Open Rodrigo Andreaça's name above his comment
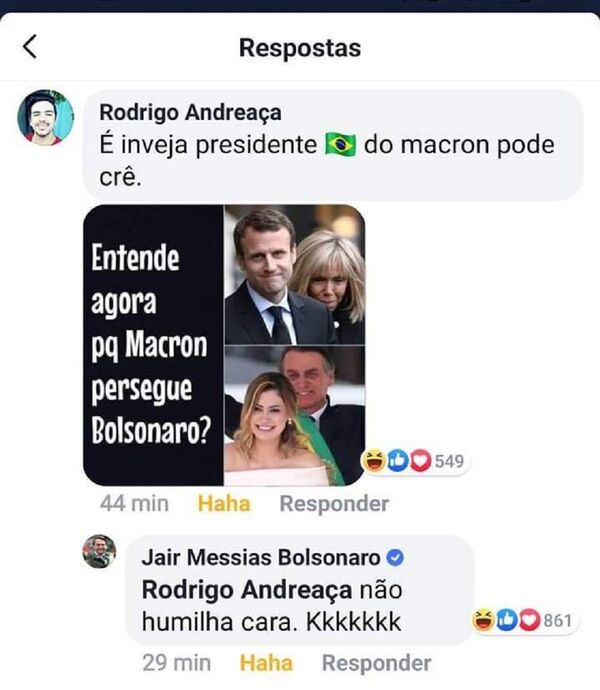The width and height of the screenshot is (600, 690). (x=191, y=112)
